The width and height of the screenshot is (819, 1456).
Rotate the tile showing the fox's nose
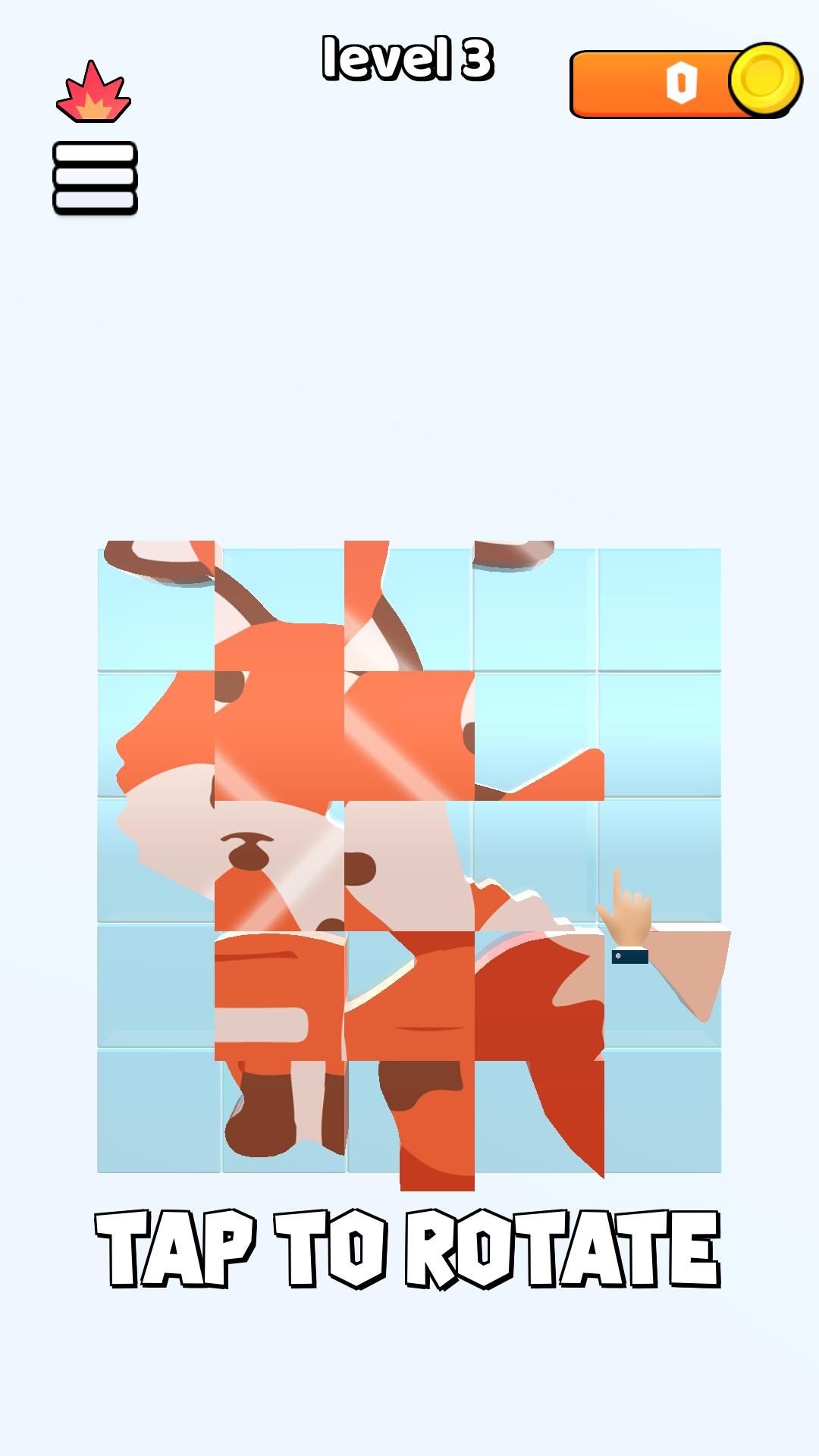[279, 866]
